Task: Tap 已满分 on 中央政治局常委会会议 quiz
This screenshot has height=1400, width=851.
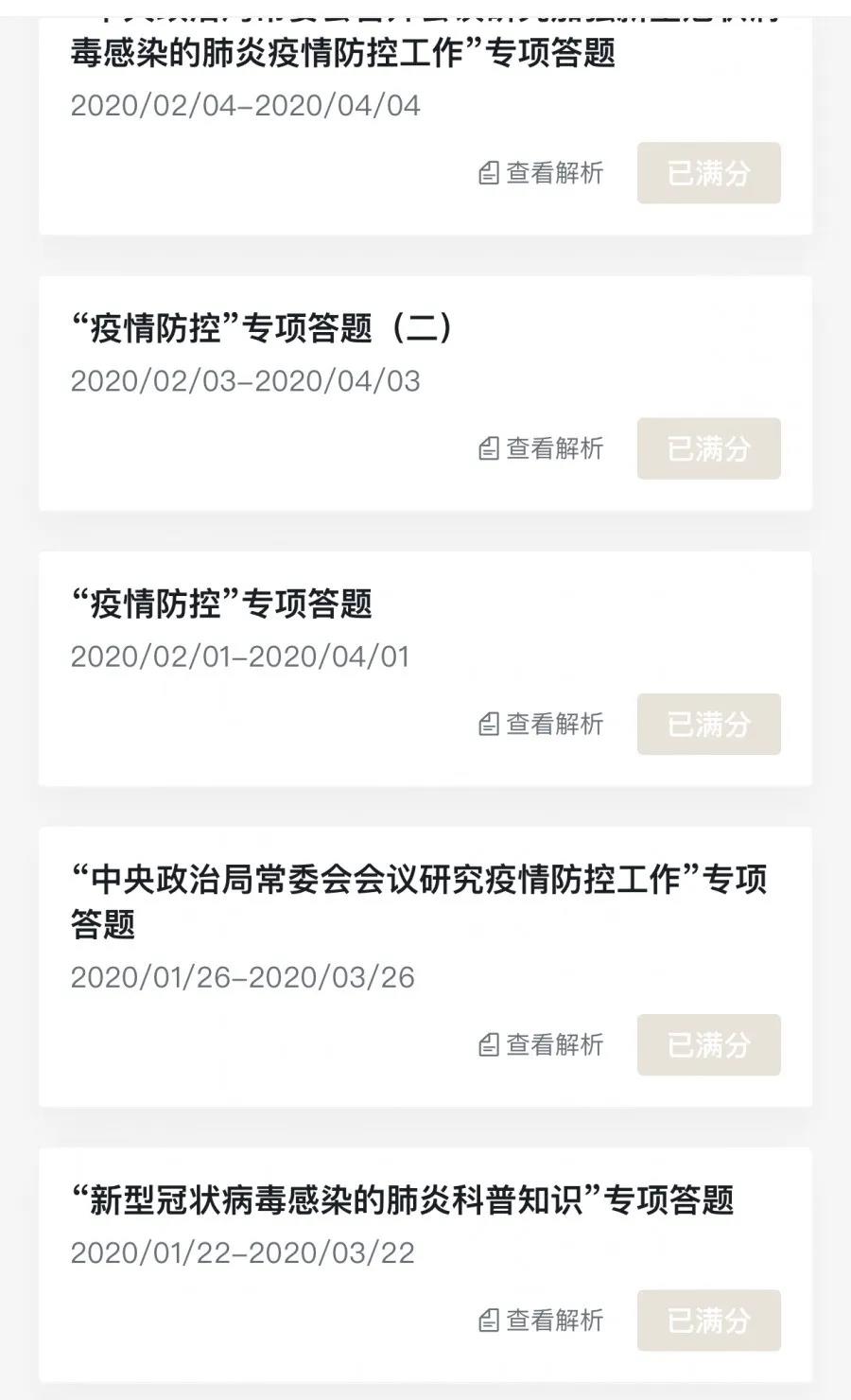Action: pyautogui.click(x=708, y=1044)
